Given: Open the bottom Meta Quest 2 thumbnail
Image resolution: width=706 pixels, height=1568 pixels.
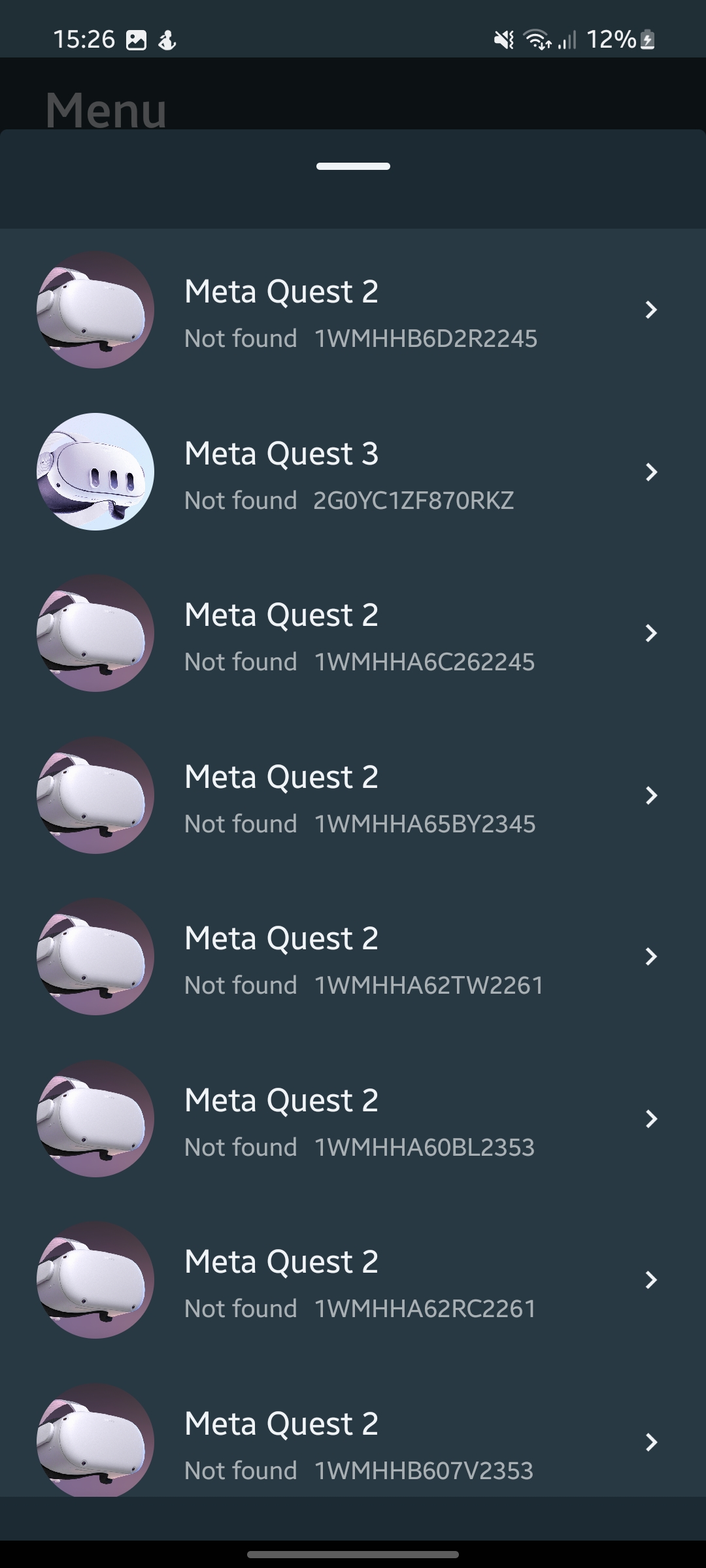Looking at the screenshot, I should [x=95, y=1441].
